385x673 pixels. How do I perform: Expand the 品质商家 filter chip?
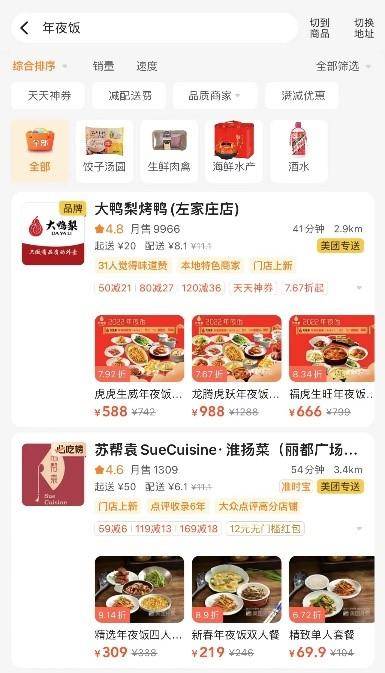click(215, 96)
